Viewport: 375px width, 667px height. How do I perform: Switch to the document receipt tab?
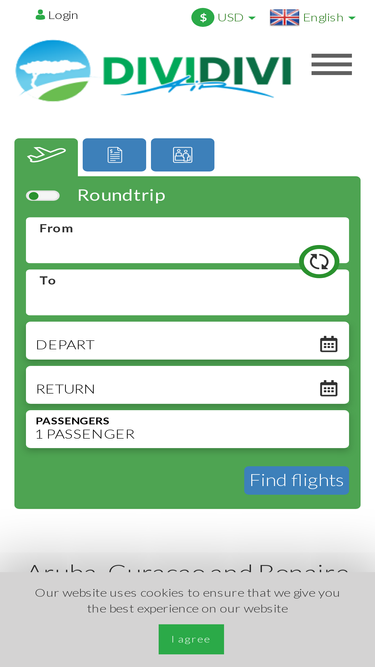click(x=114, y=155)
